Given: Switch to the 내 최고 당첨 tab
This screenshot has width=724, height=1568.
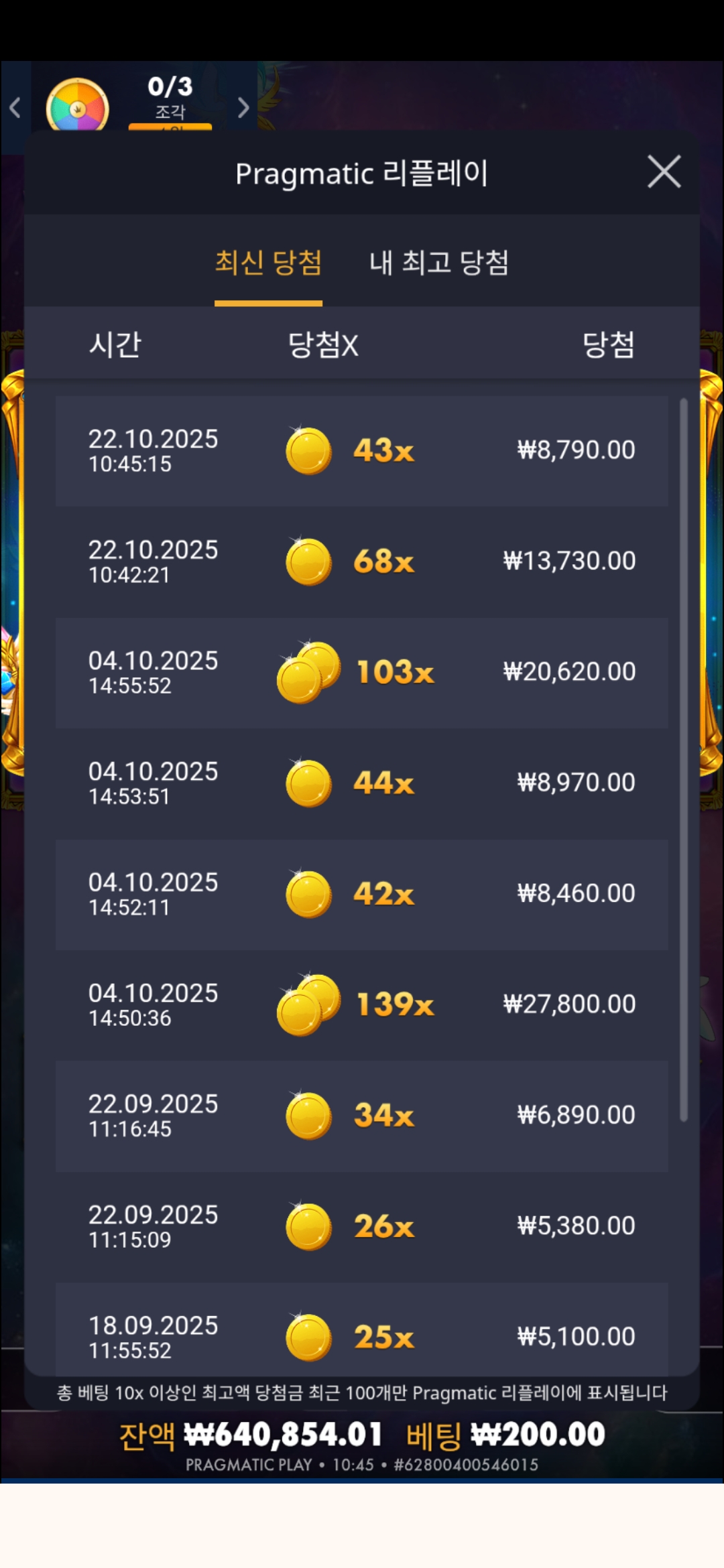Looking at the screenshot, I should [x=439, y=263].
